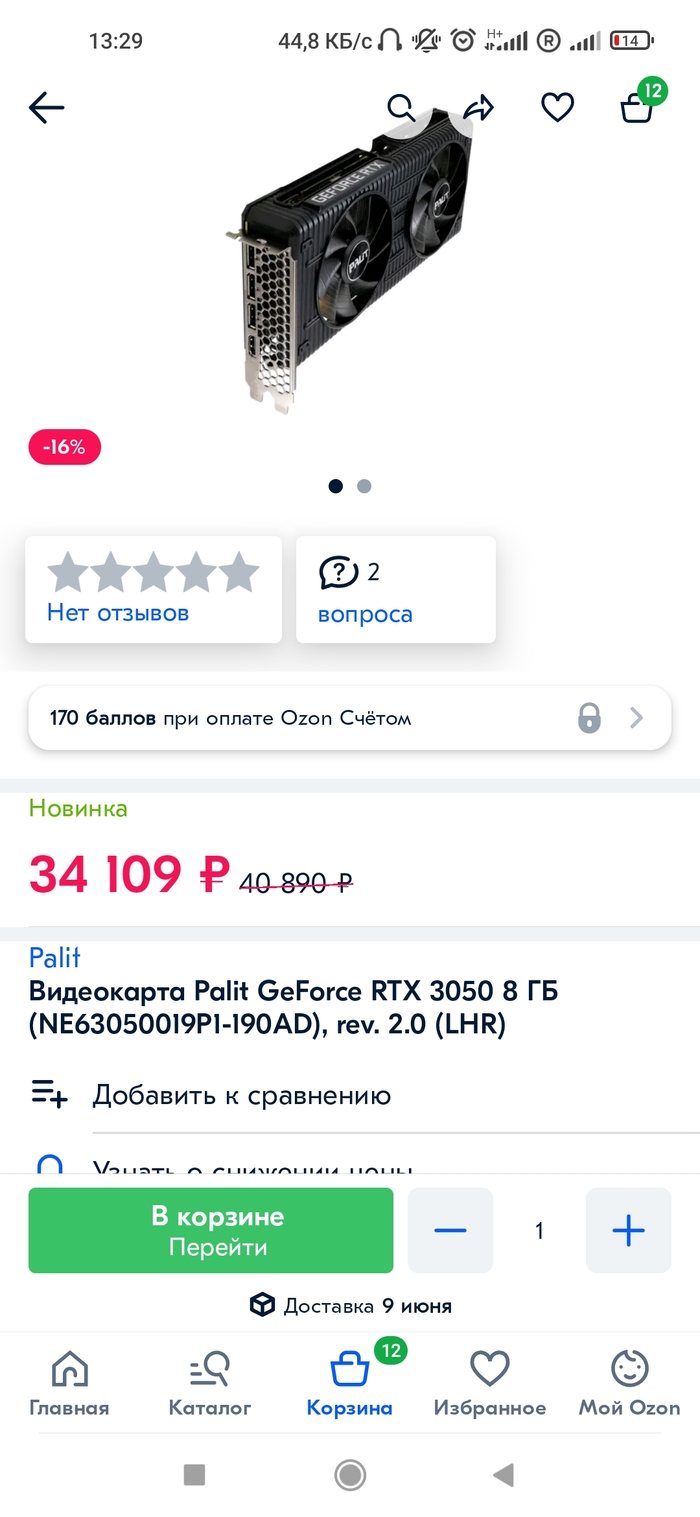Tap the system home button
The image size is (700, 1517).
[x=350, y=1474]
